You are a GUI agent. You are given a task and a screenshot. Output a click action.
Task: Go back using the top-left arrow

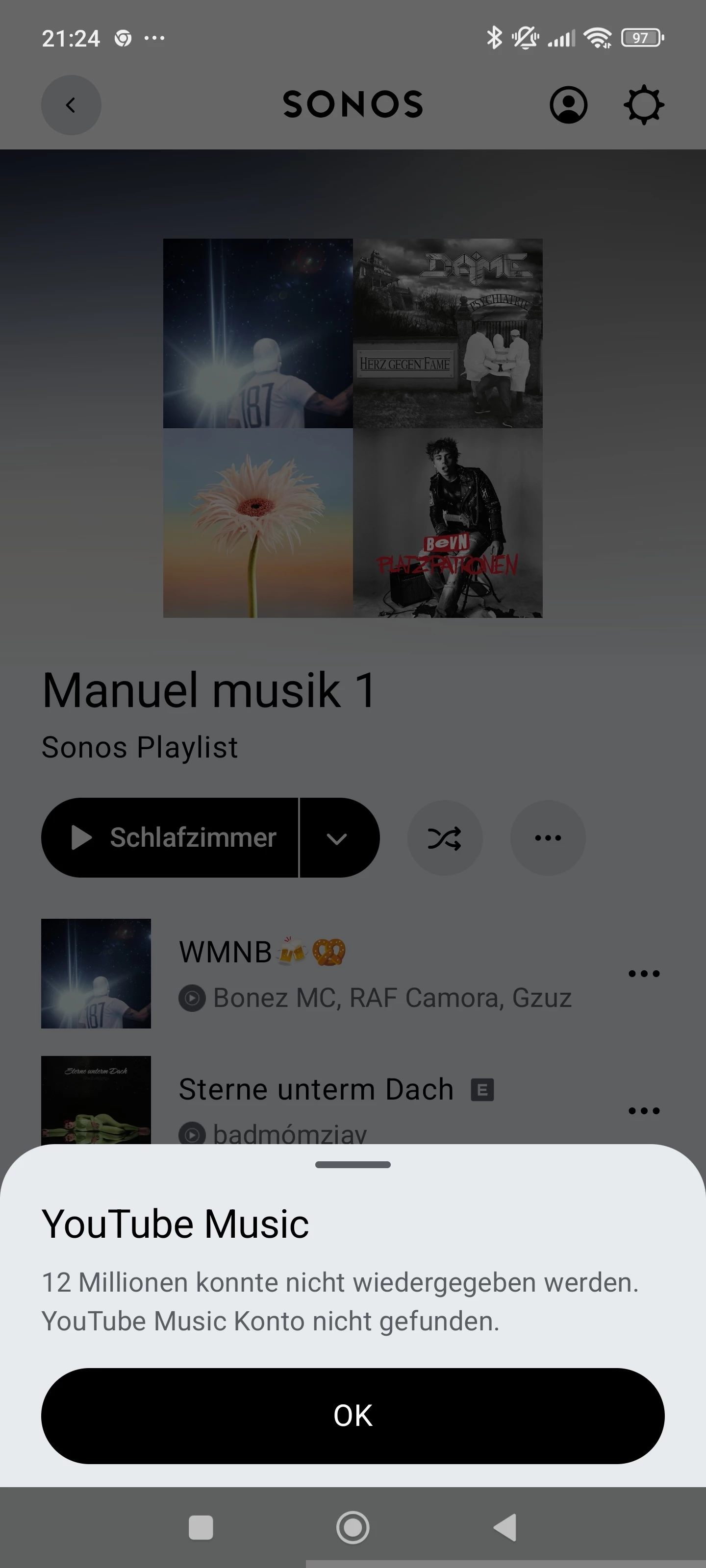tap(71, 105)
